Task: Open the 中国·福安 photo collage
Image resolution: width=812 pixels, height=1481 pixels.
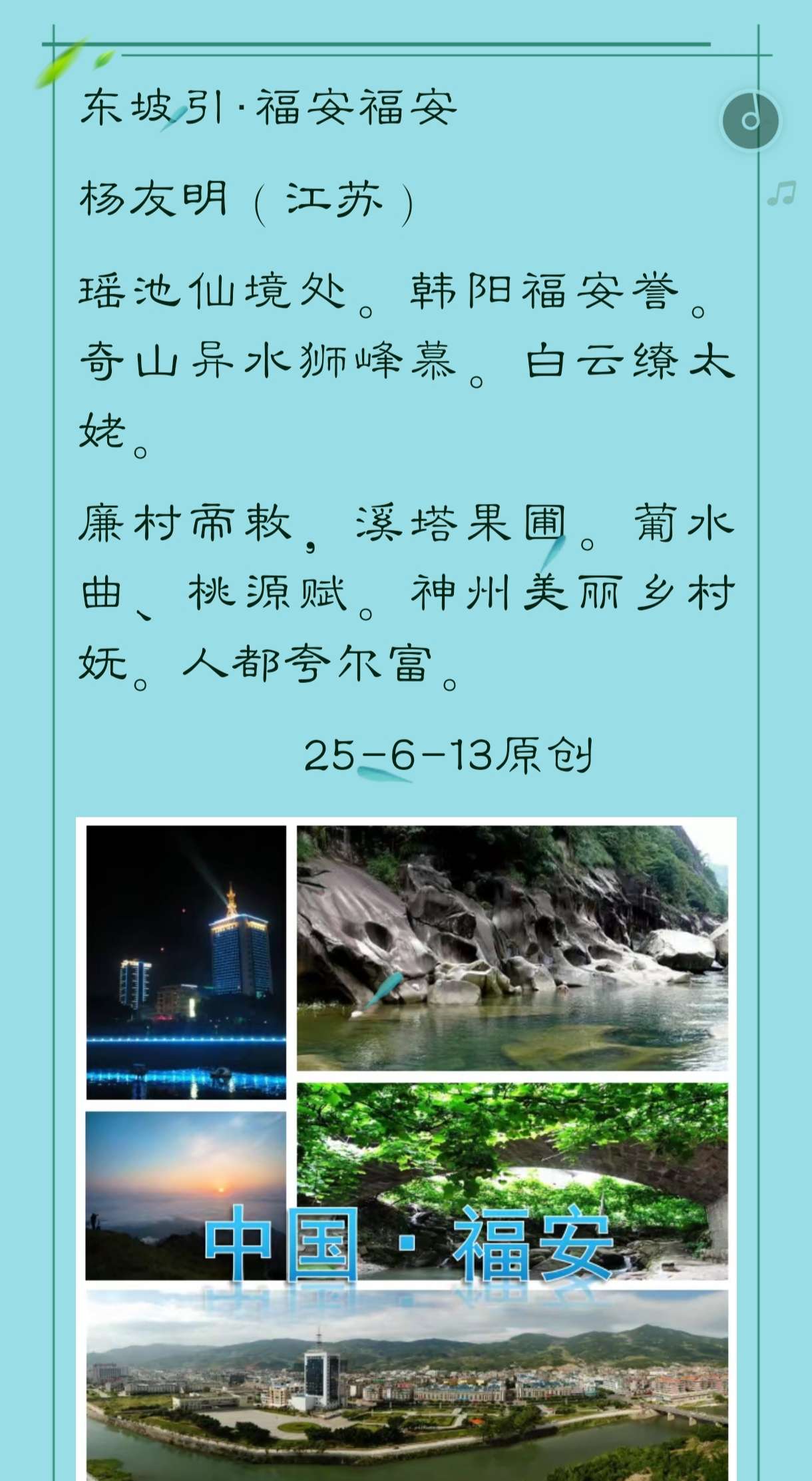Action: click(406, 1146)
